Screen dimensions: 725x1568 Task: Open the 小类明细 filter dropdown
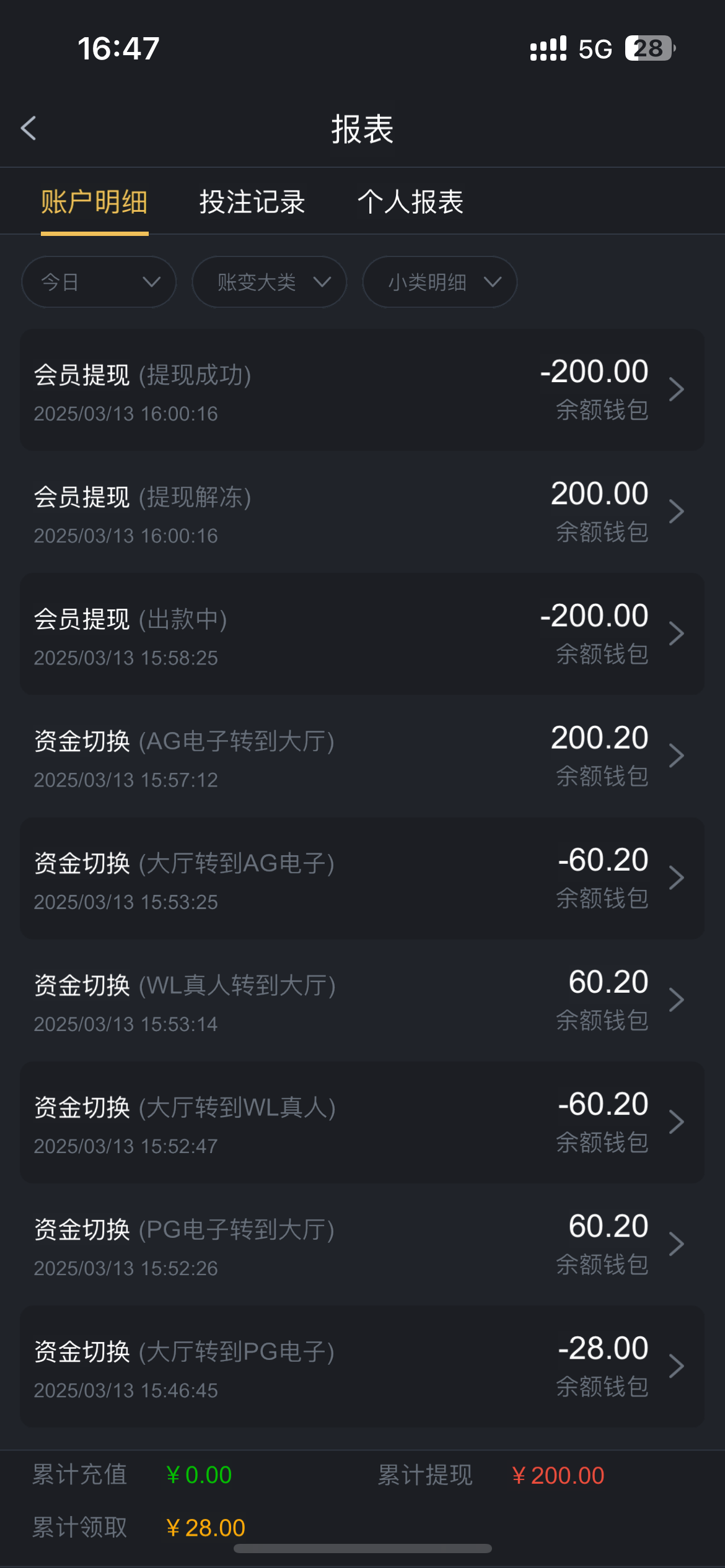[x=440, y=282]
